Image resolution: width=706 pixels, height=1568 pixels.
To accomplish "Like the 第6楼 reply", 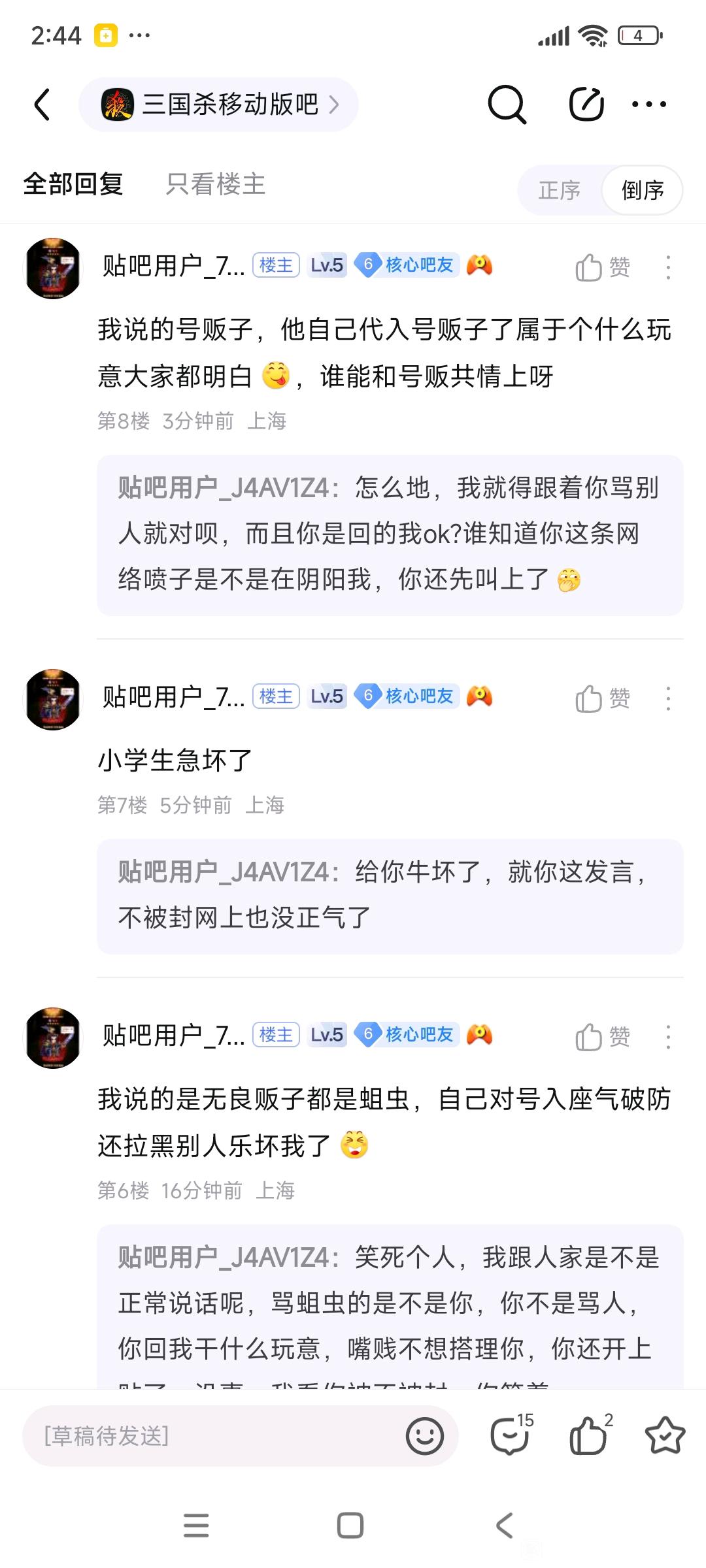I will pyautogui.click(x=602, y=1037).
